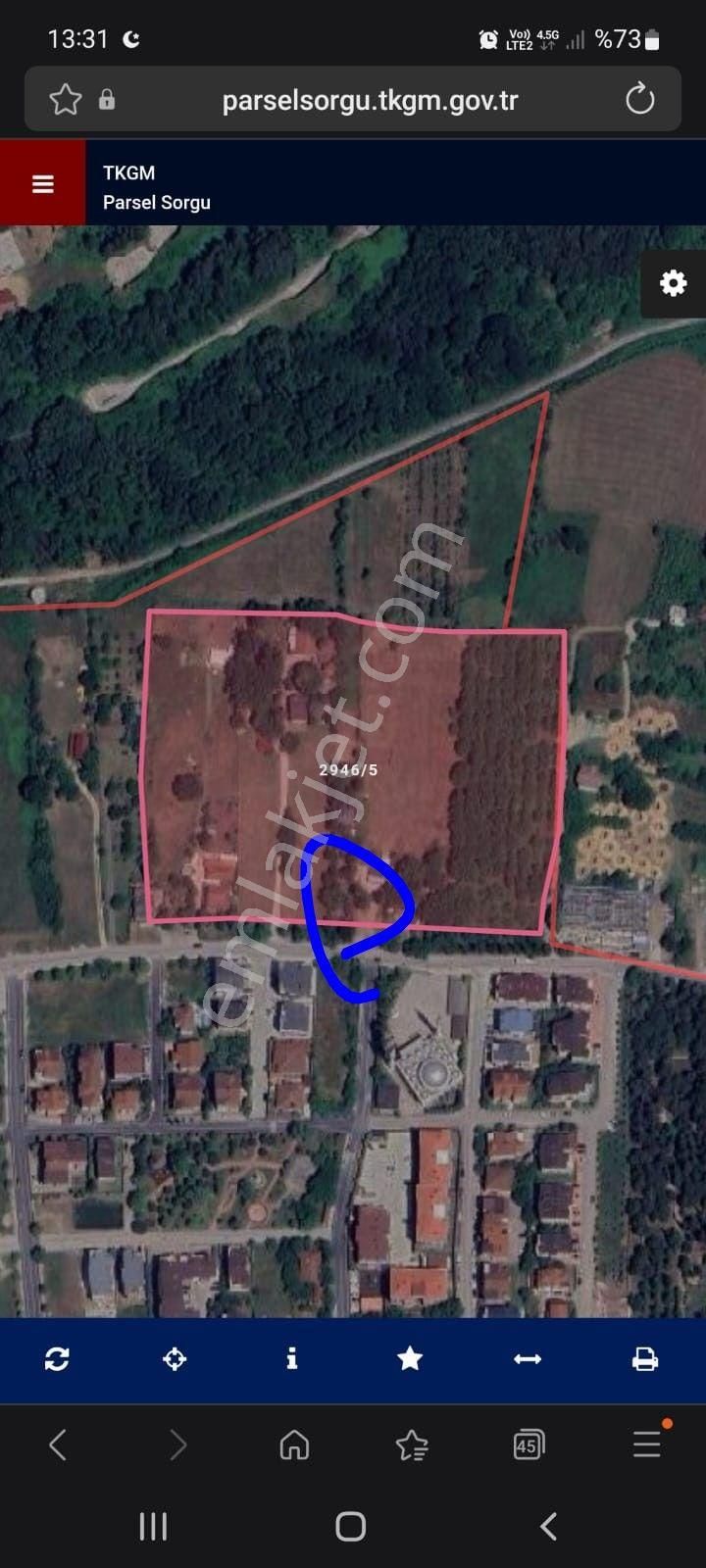Open the TKGM hamburger menu

click(41, 182)
